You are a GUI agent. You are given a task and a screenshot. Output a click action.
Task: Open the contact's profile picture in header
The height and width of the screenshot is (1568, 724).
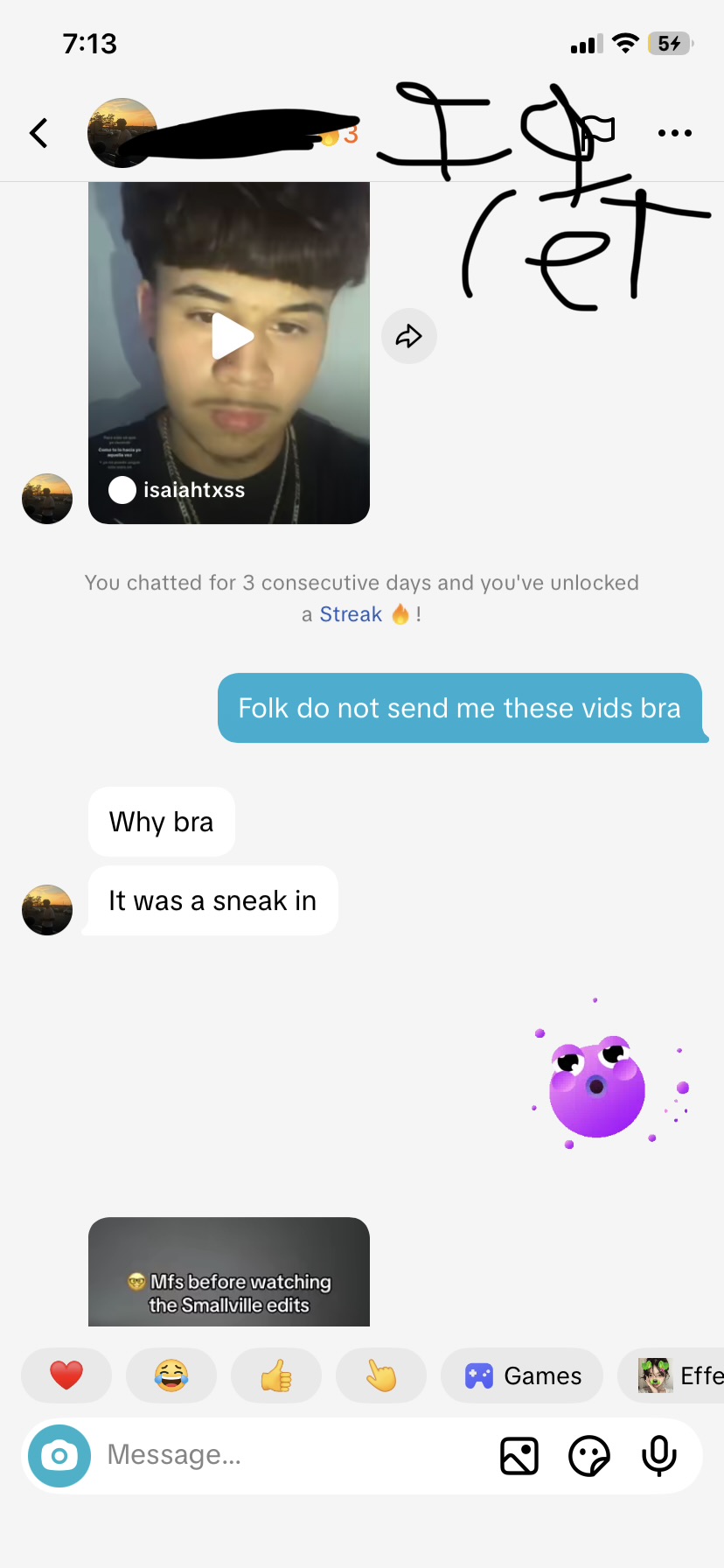point(122,133)
